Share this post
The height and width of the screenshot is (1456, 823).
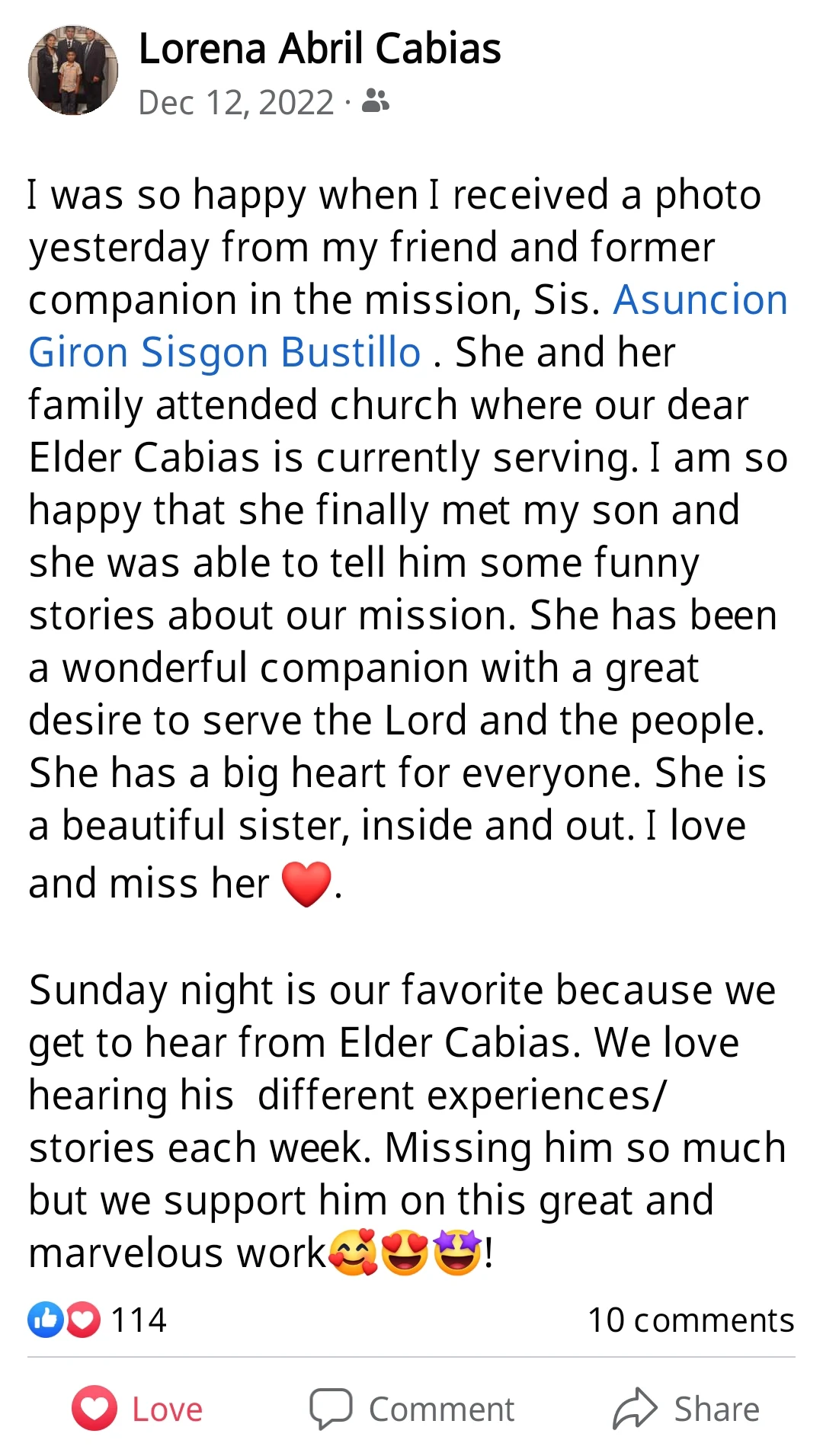686,1409
